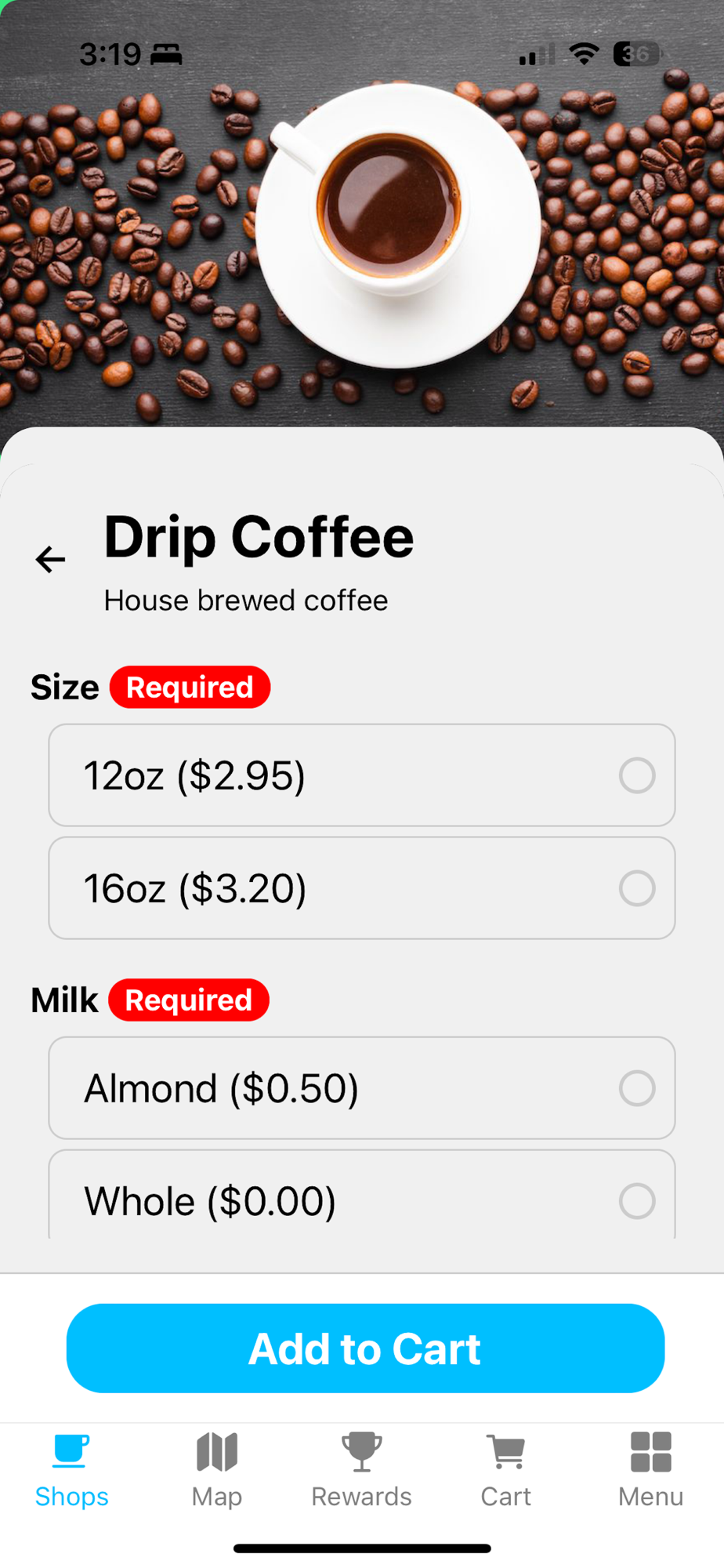The image size is (724, 1568).
Task: Choose the 16oz ($3.20) size option
Action: pyautogui.click(x=362, y=888)
